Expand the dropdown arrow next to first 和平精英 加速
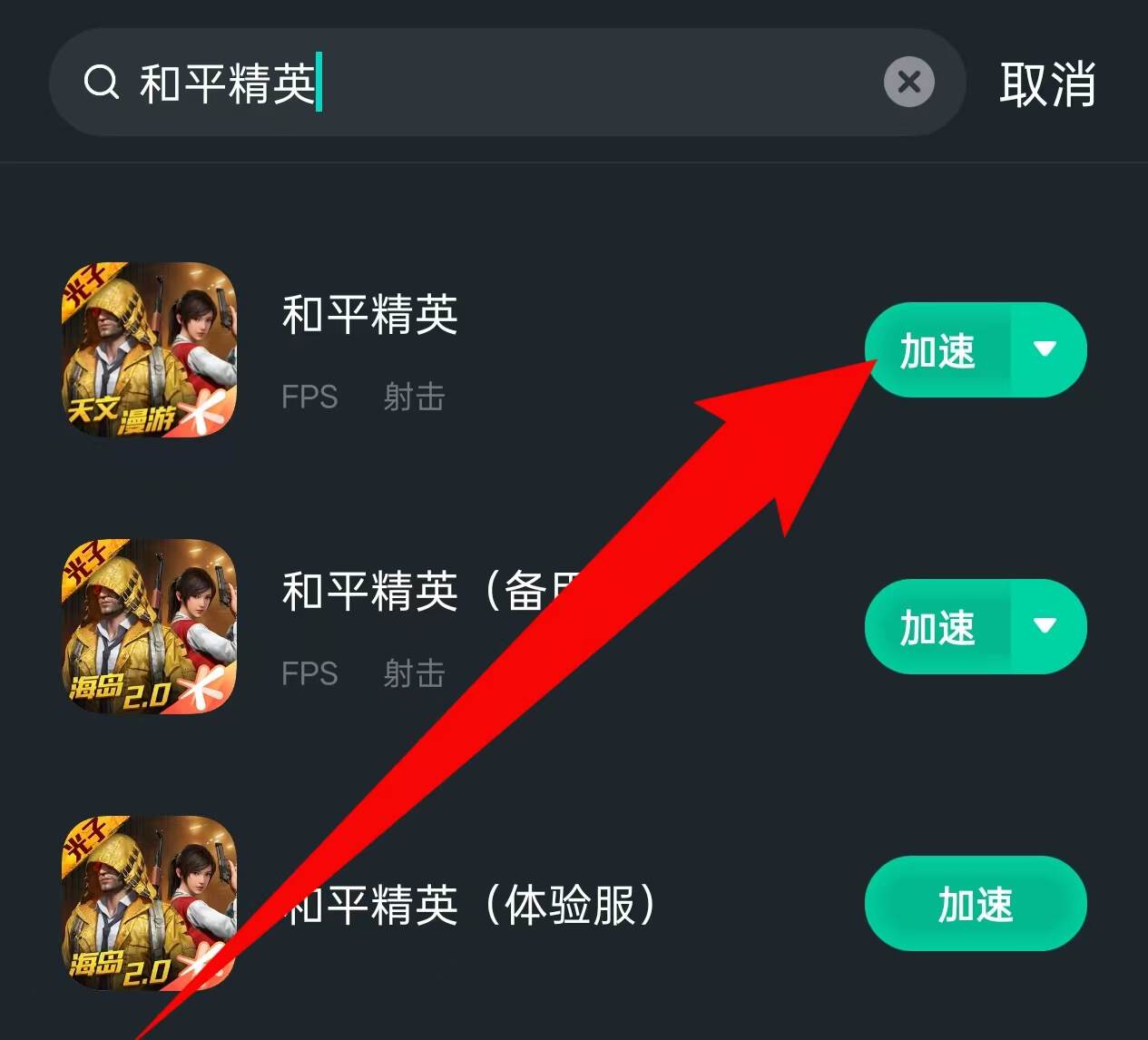The image size is (1148, 1040). (1047, 350)
